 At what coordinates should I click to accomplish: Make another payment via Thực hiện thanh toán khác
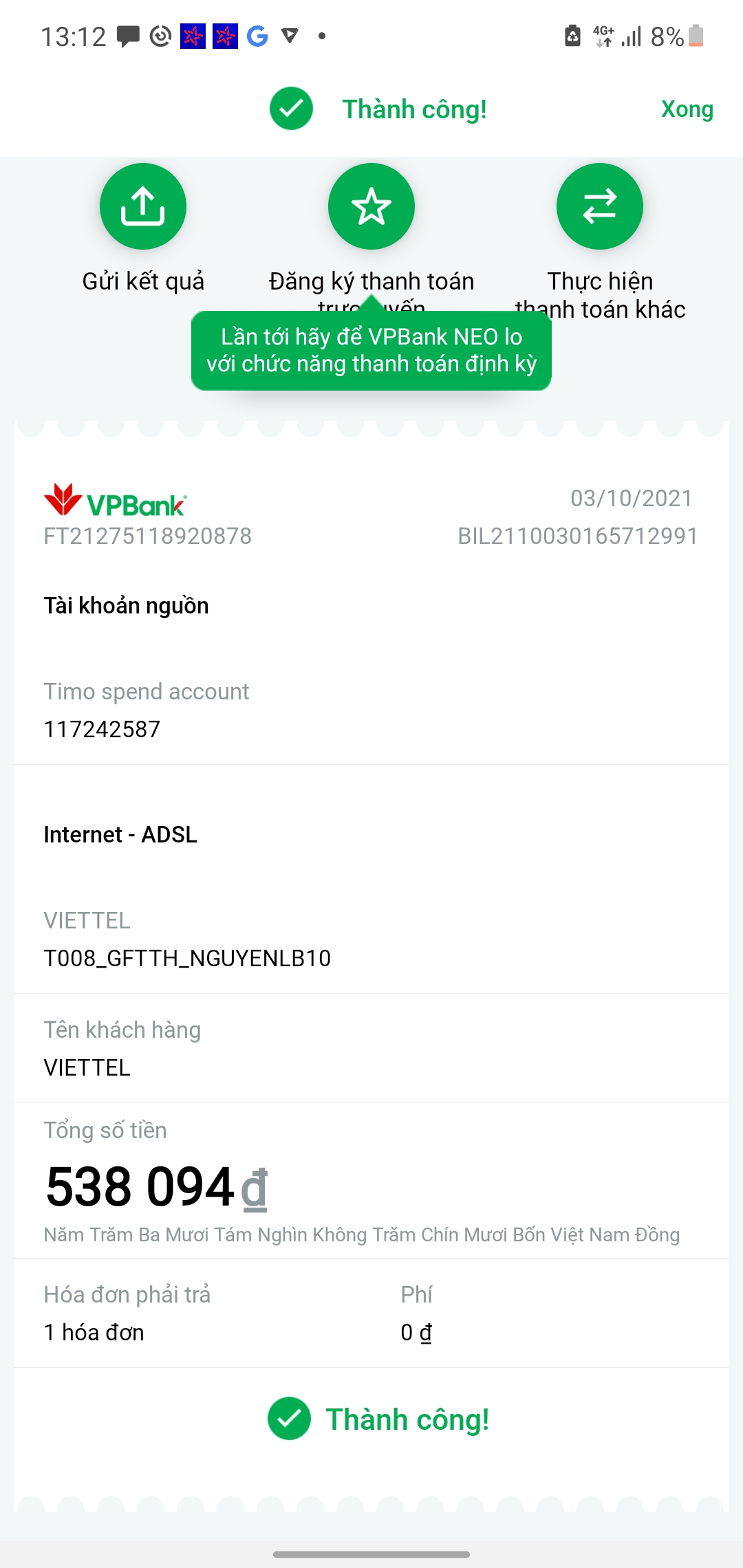599,207
